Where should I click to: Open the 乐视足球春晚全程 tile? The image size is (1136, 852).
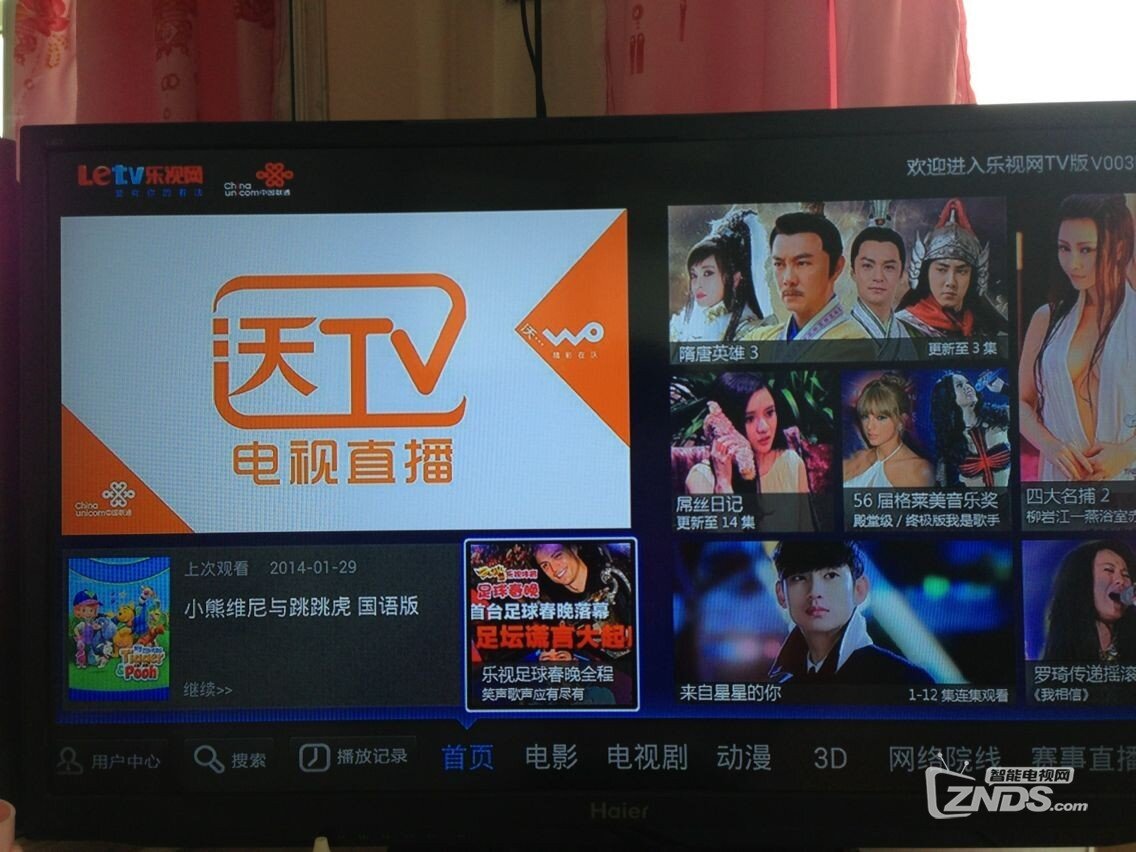tap(551, 625)
